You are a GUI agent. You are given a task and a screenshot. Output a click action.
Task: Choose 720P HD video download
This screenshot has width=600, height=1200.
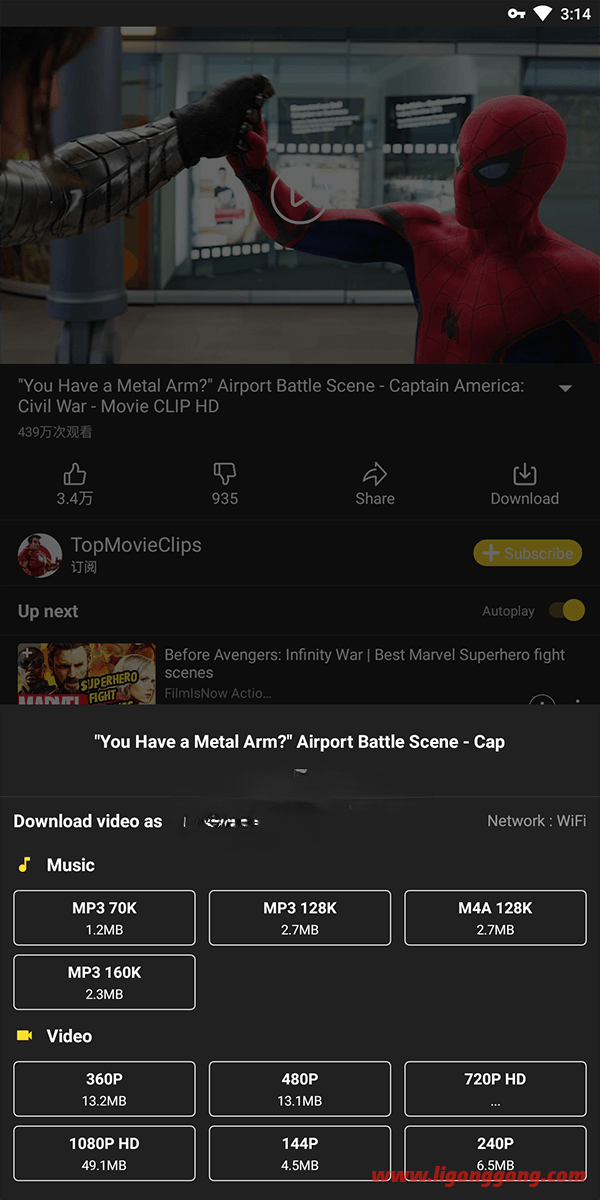tap(495, 1089)
